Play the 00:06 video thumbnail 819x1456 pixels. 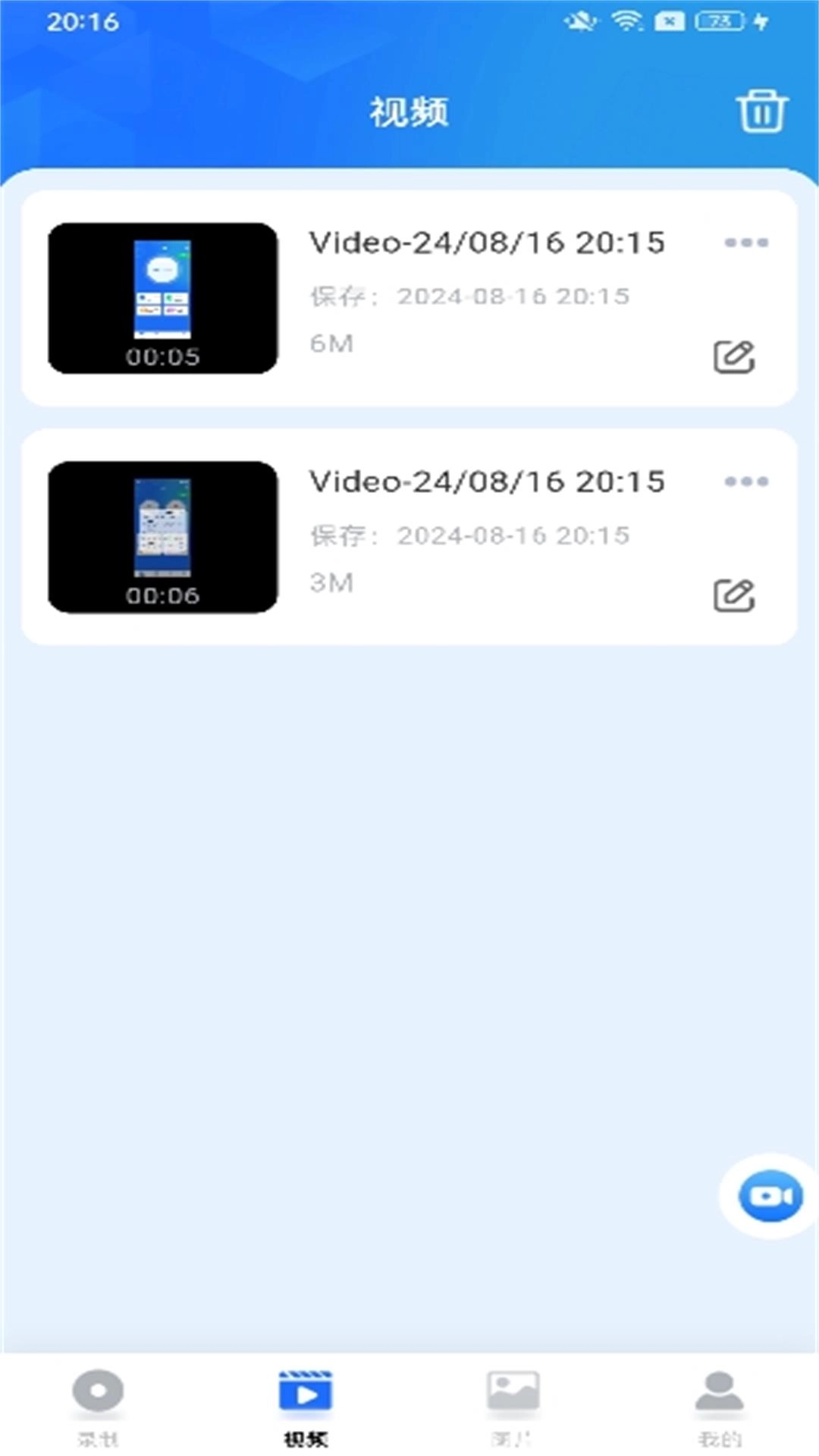[163, 537]
